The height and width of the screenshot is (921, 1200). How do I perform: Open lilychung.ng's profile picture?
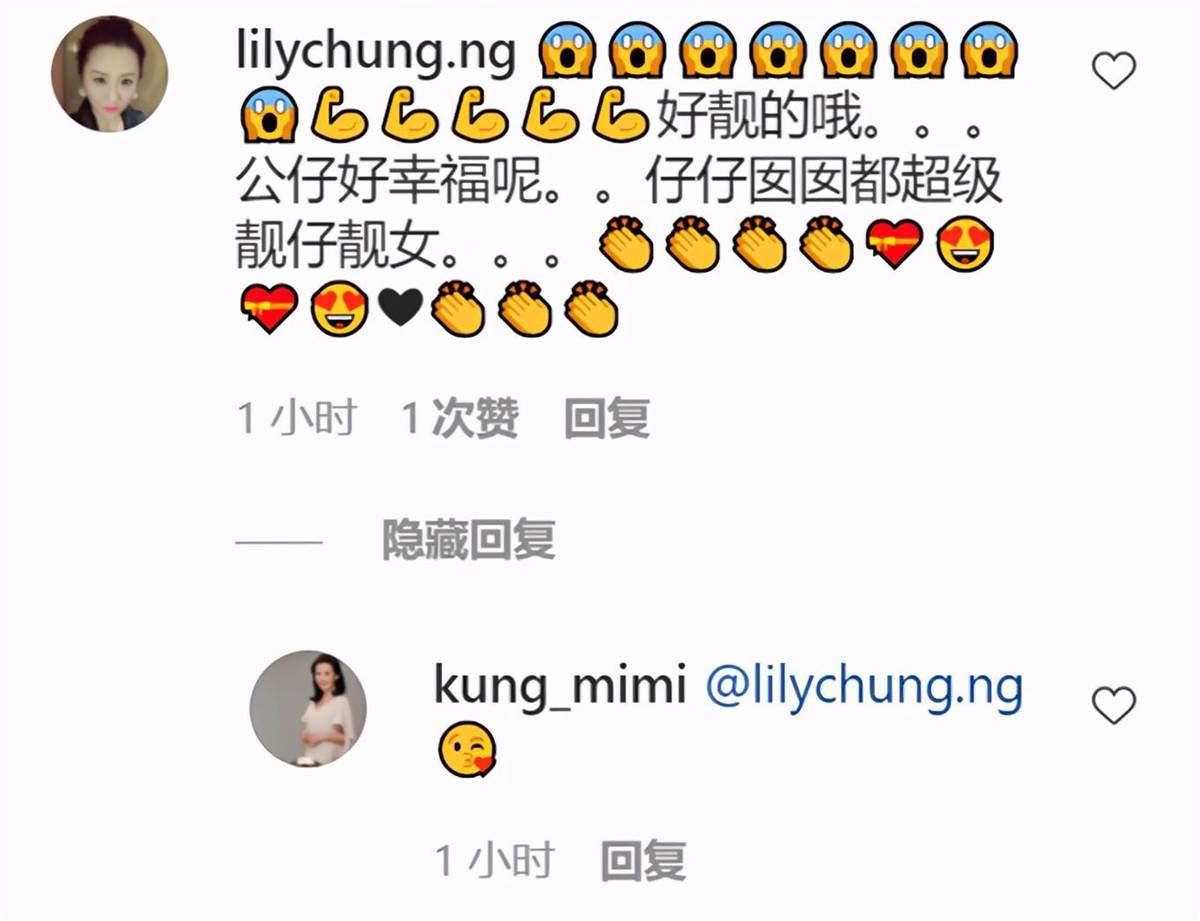[x=109, y=73]
